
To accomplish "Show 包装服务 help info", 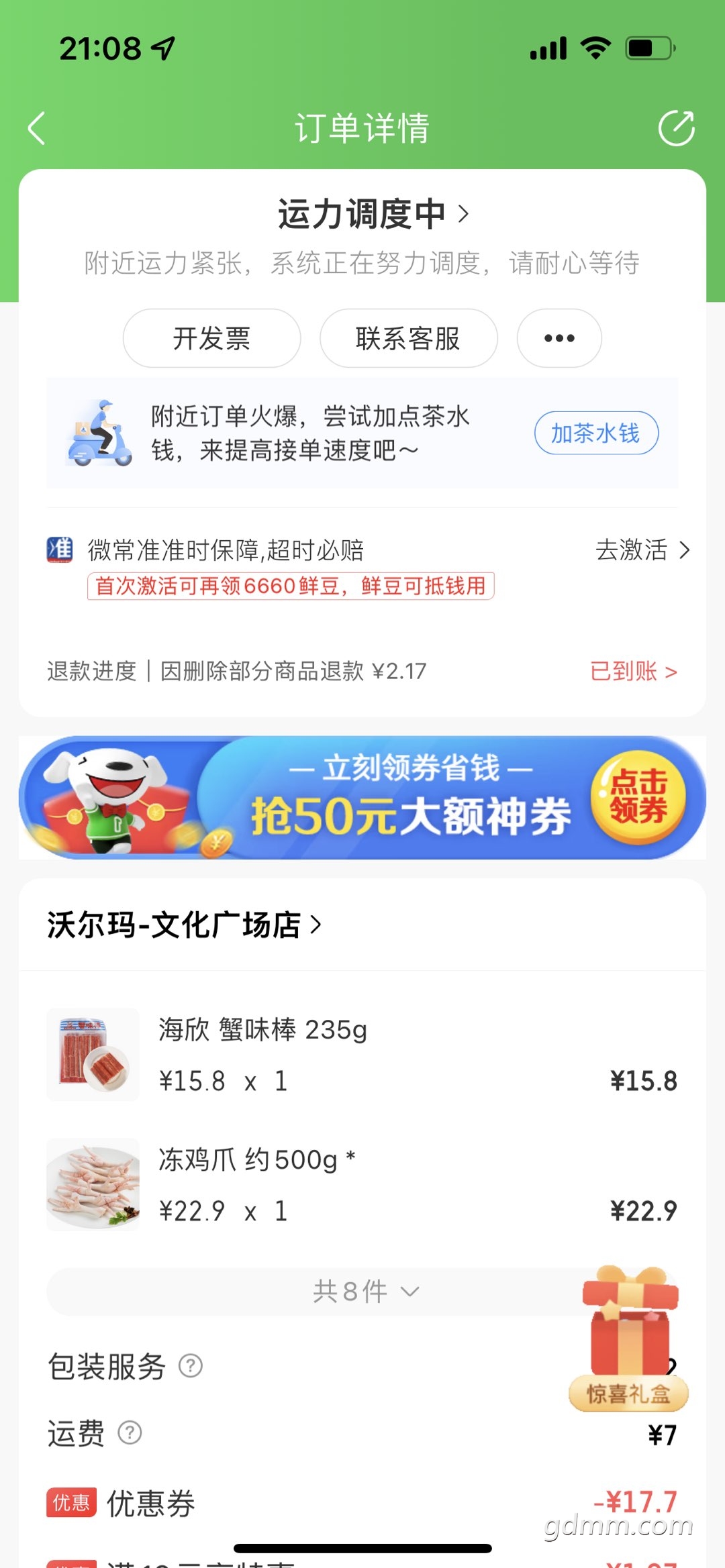I will pos(191,1365).
